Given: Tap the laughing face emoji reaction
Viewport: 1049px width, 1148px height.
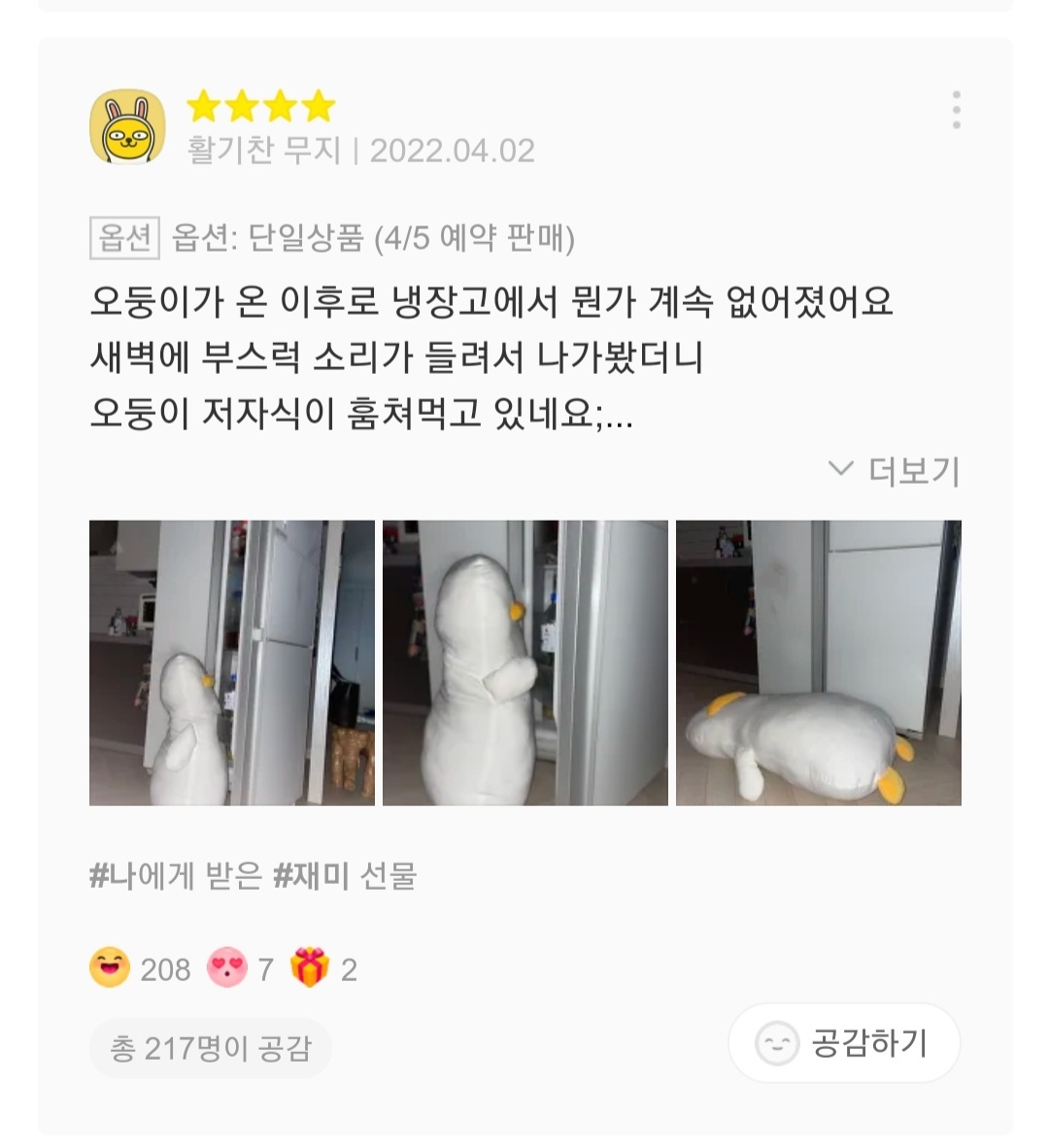Looking at the screenshot, I should [x=110, y=966].
